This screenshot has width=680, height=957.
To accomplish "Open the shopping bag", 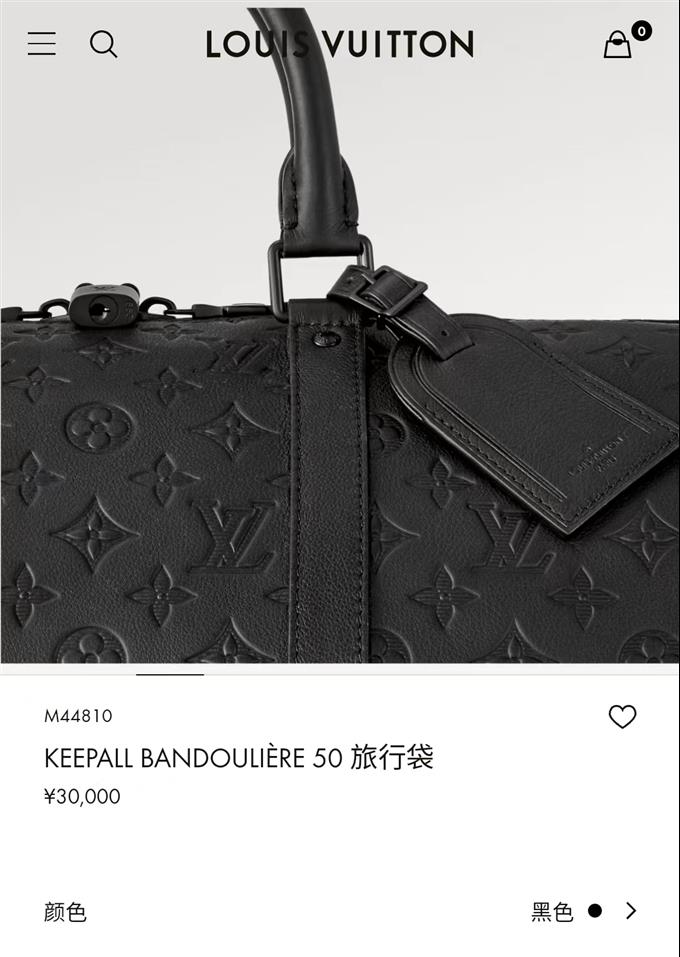I will pos(618,45).
